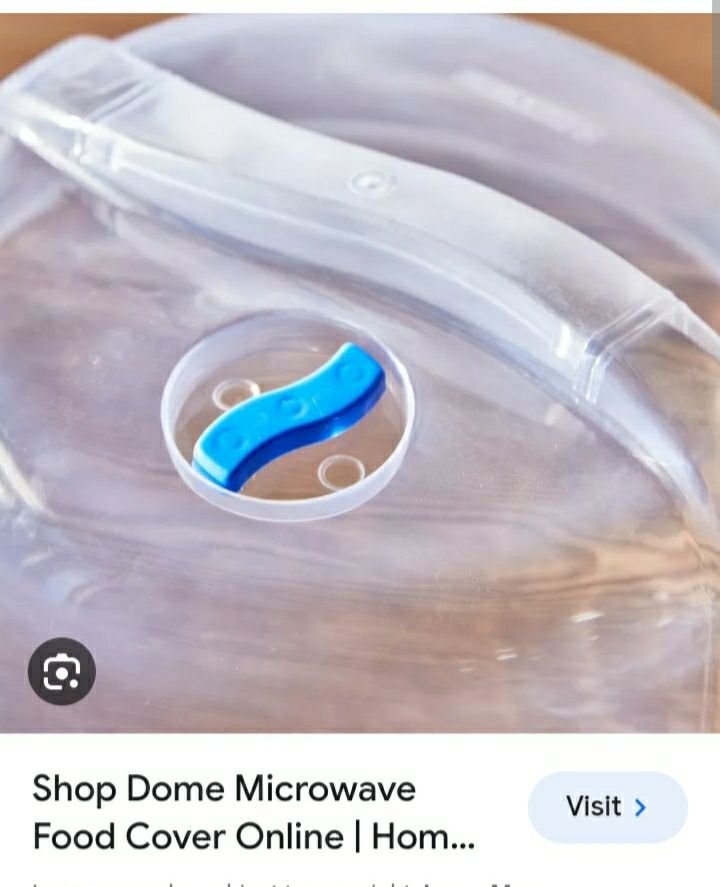This screenshot has height=887, width=720.
Task: Select the microwave cover product photo
Action: 360,370
